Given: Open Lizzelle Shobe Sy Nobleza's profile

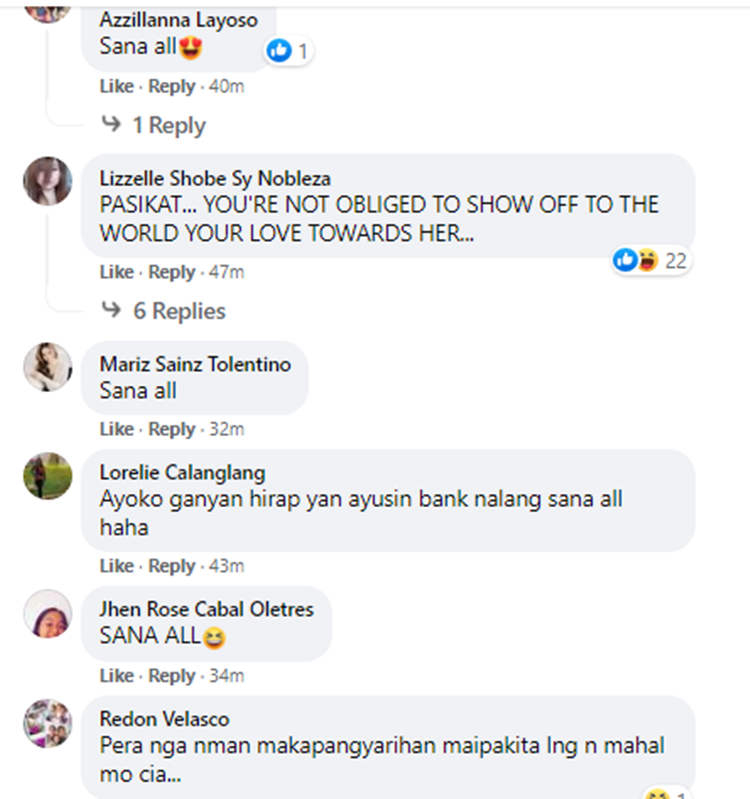Looking at the screenshot, I should [215, 178].
